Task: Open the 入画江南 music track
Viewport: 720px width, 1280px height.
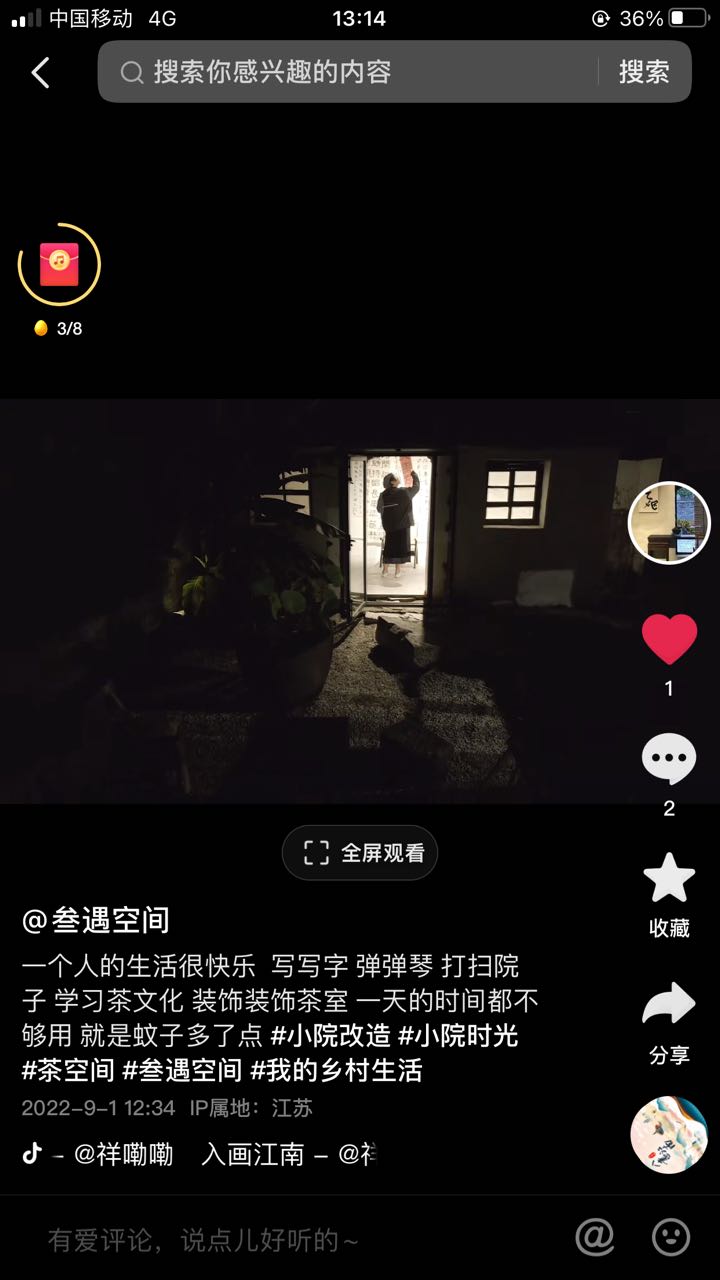Action: [252, 1154]
